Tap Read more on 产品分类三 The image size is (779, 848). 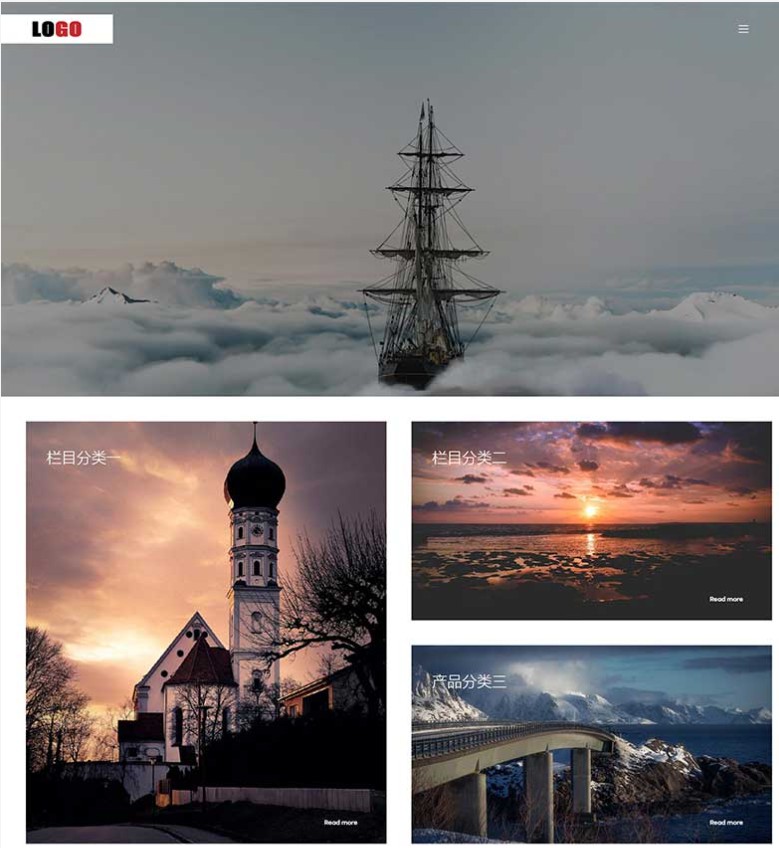pyautogui.click(x=726, y=822)
